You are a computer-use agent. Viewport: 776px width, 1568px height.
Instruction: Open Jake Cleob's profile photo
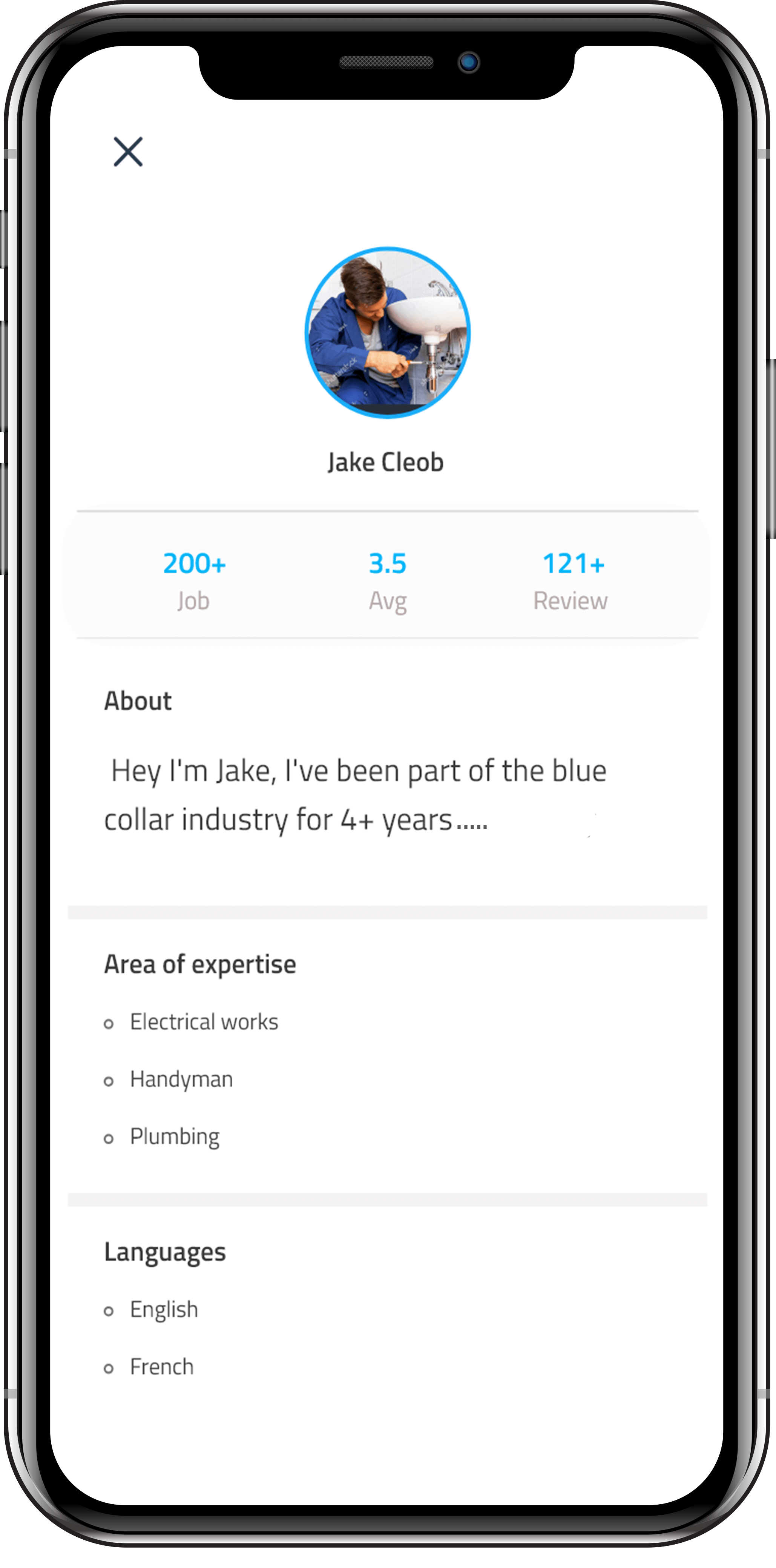(x=388, y=332)
